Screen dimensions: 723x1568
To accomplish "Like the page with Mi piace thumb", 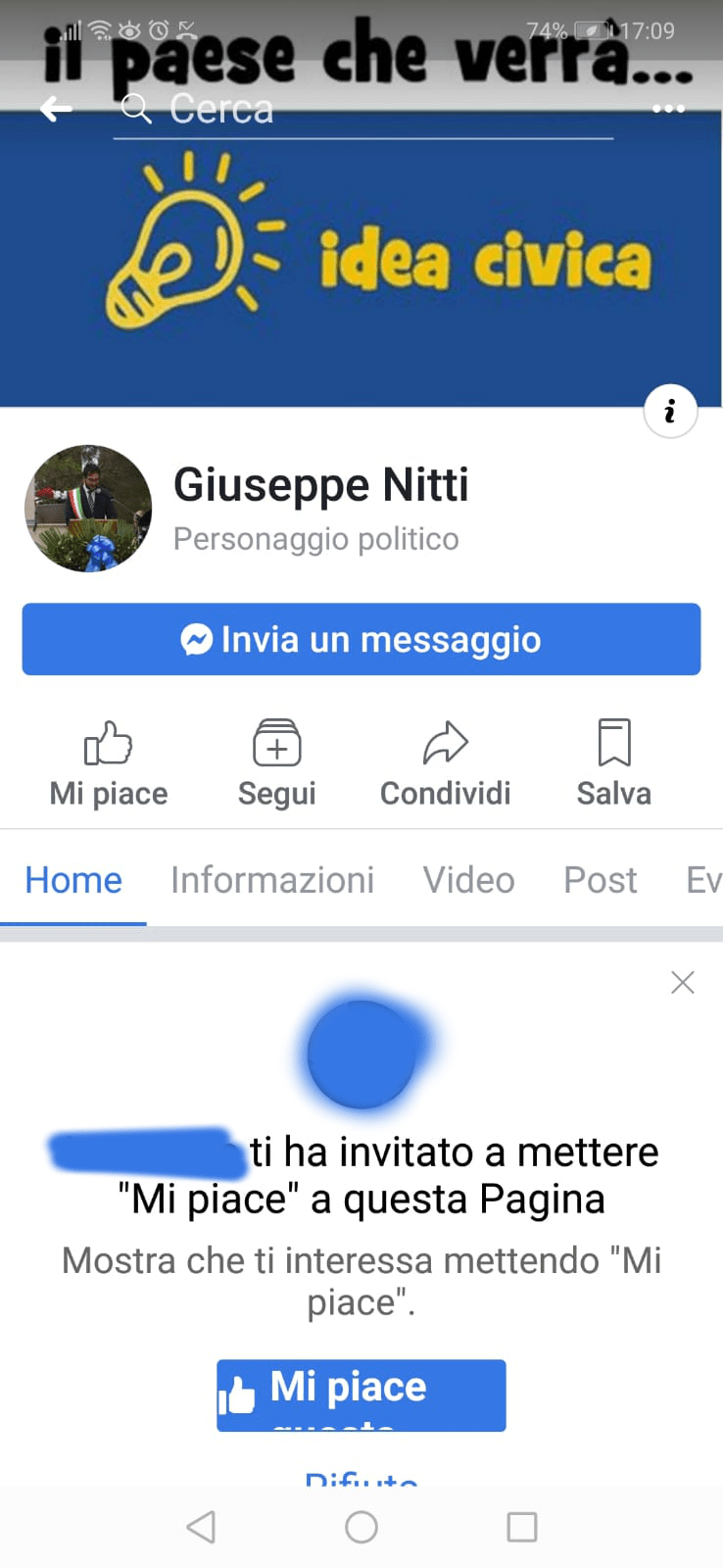I will point(109,764).
